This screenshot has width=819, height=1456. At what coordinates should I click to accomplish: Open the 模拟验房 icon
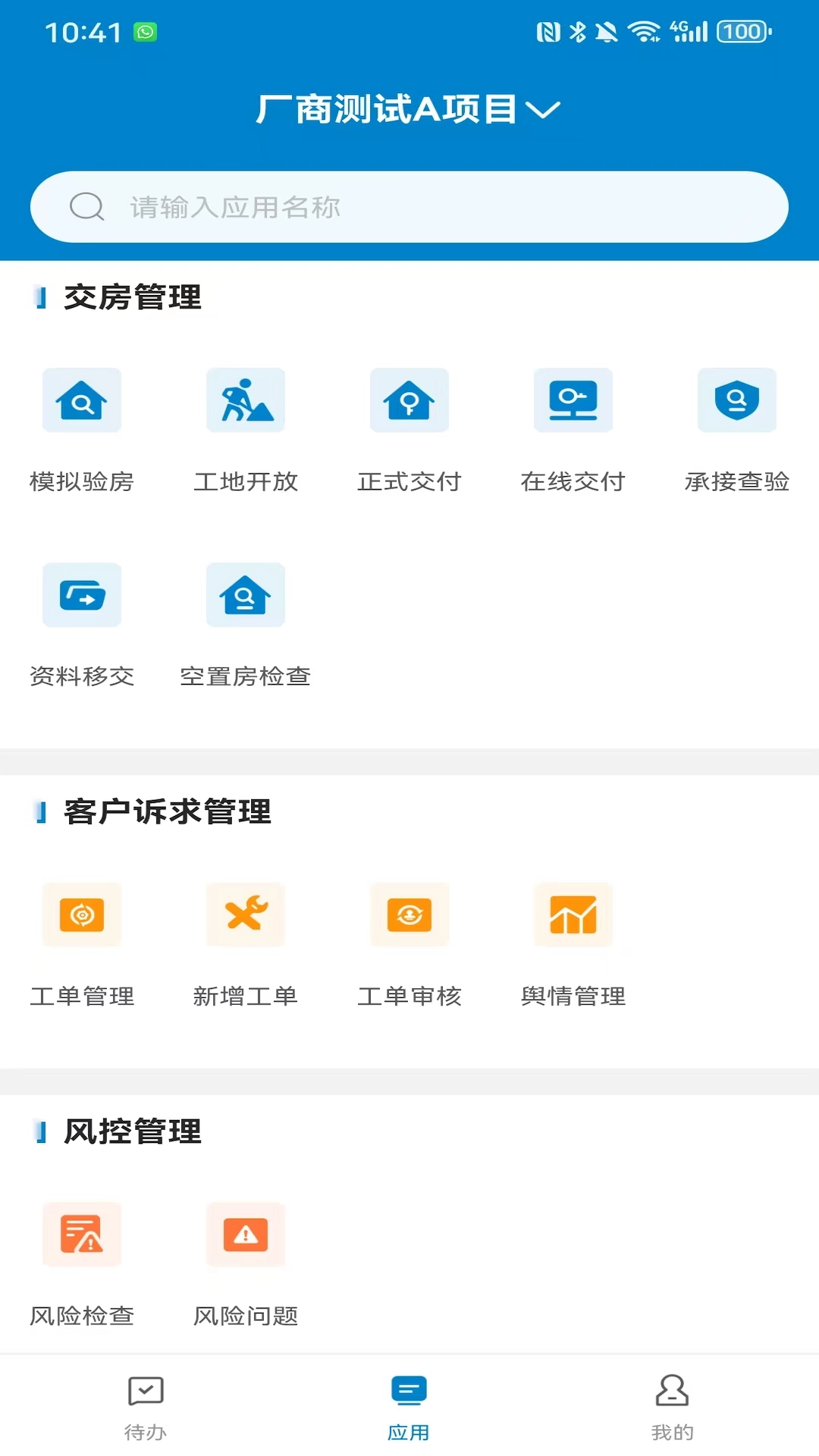[81, 400]
